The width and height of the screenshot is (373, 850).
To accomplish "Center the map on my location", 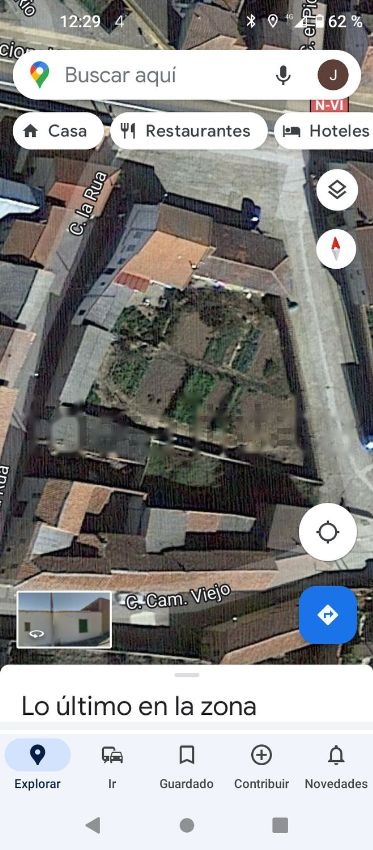I will [328, 532].
